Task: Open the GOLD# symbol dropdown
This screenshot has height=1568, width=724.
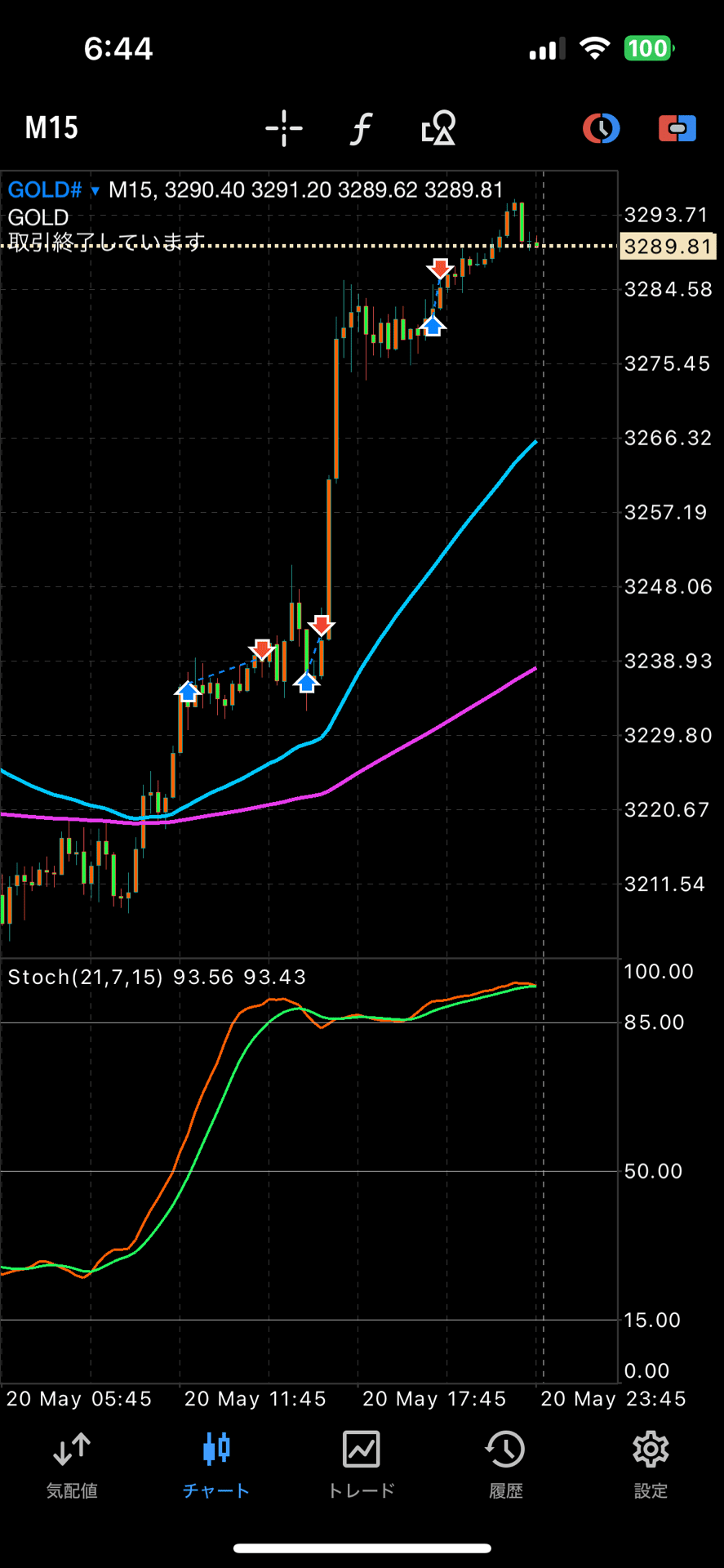Action: click(x=53, y=190)
